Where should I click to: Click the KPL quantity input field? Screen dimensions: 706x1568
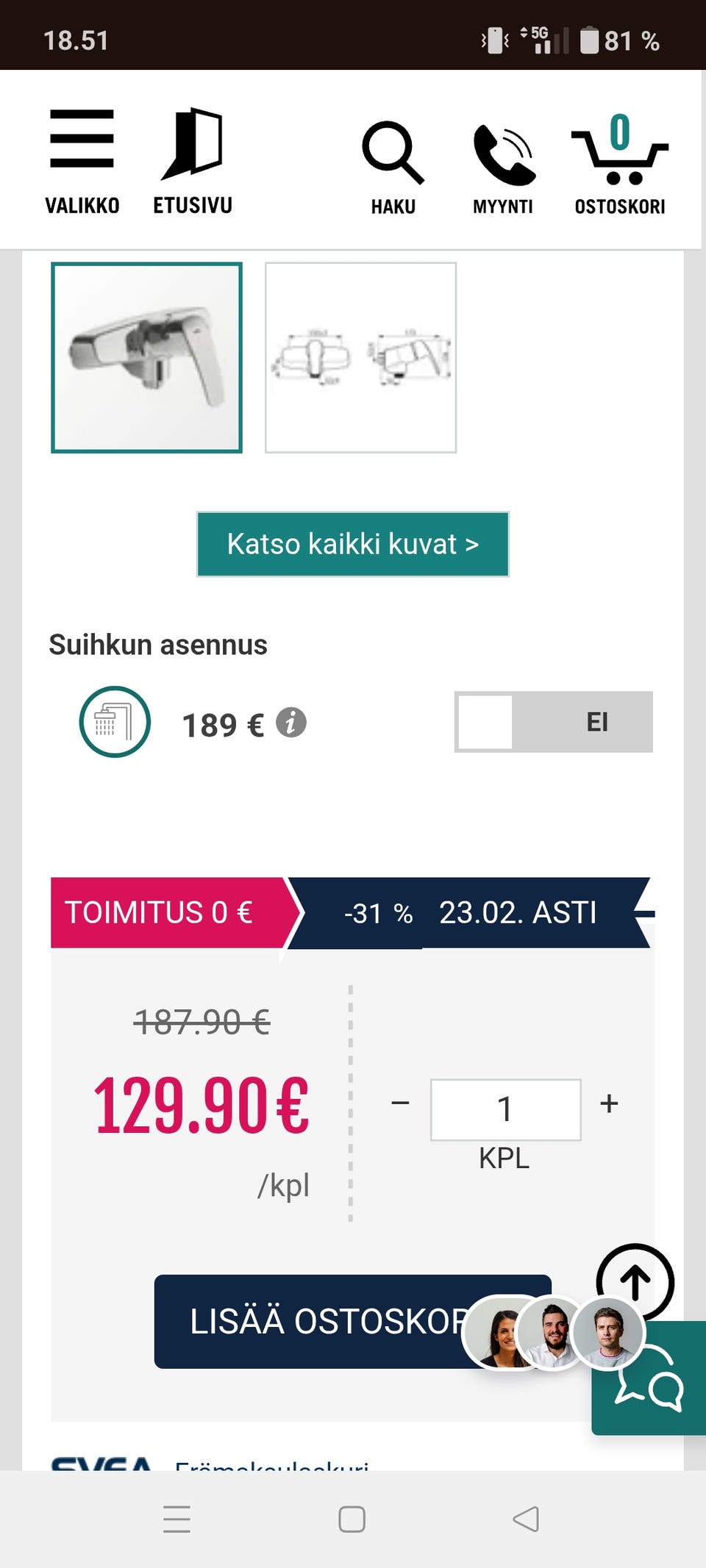click(504, 1110)
